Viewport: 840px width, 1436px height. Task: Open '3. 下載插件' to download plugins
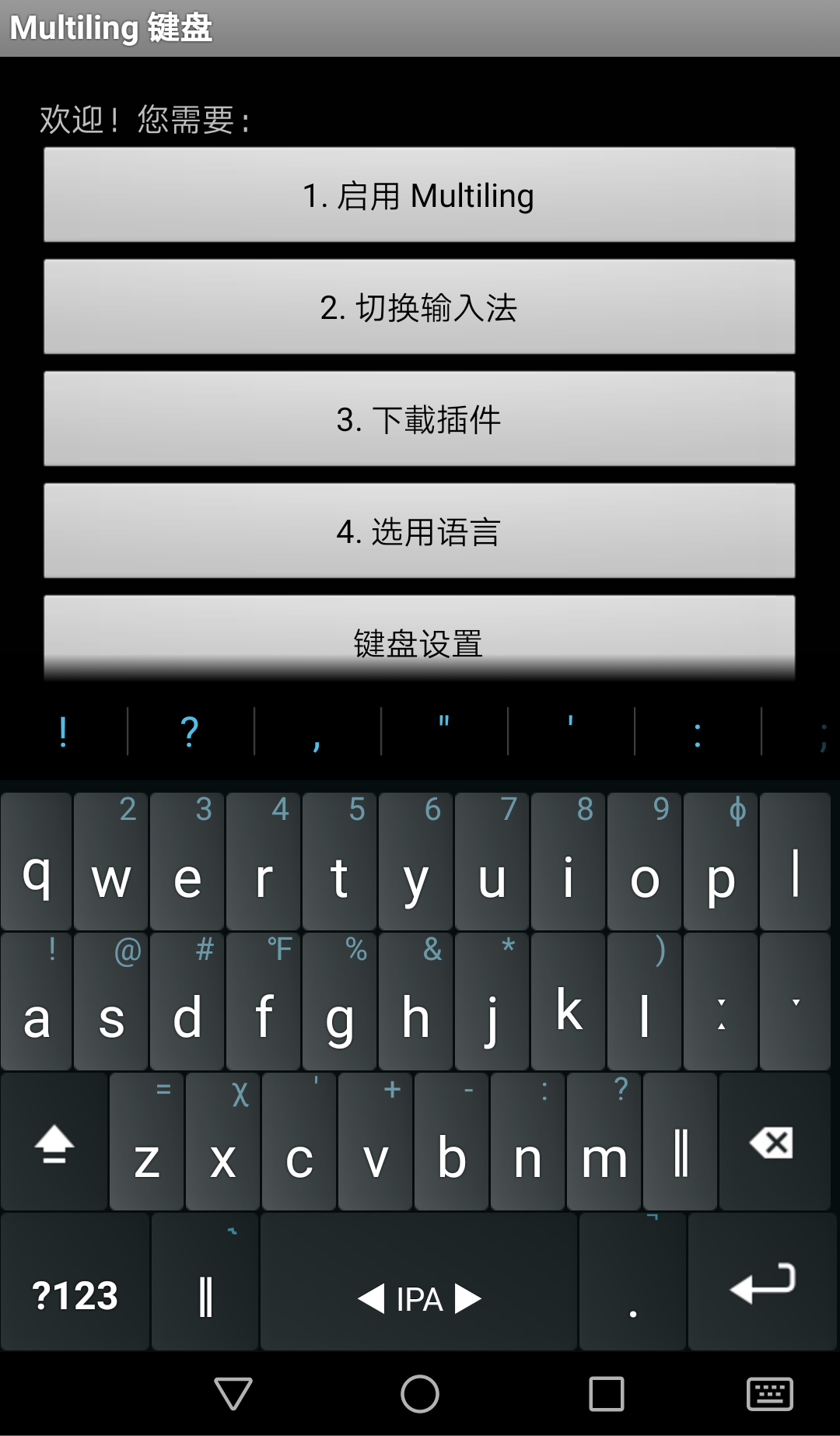(419, 419)
